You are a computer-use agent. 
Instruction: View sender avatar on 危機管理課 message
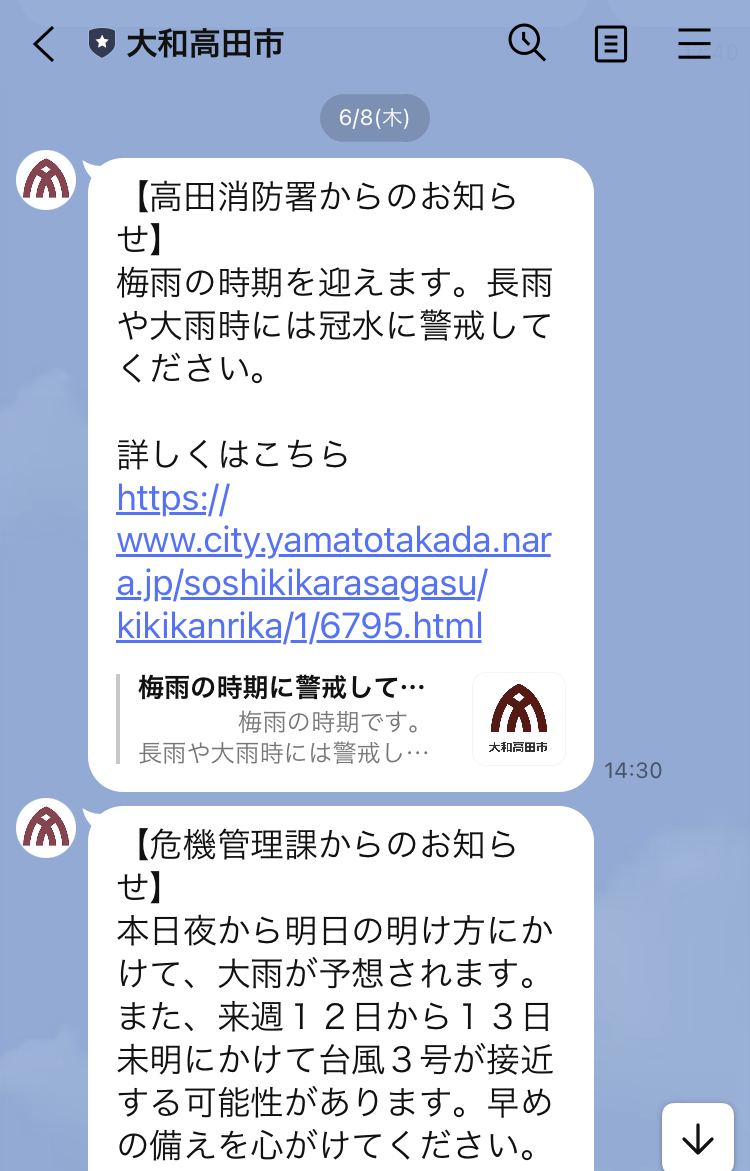46,828
